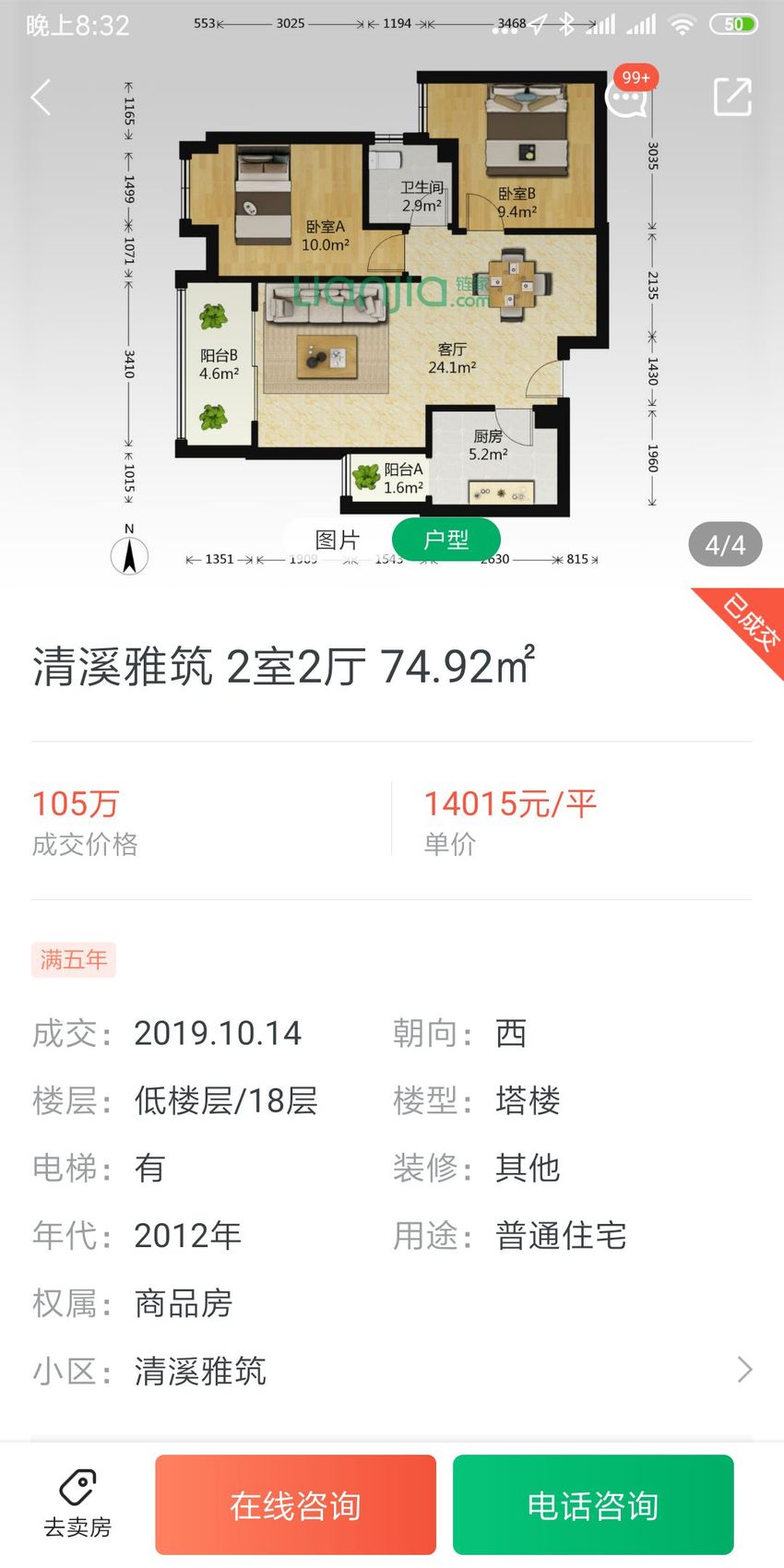Start 在线咨询 online consultation

pyautogui.click(x=295, y=1505)
